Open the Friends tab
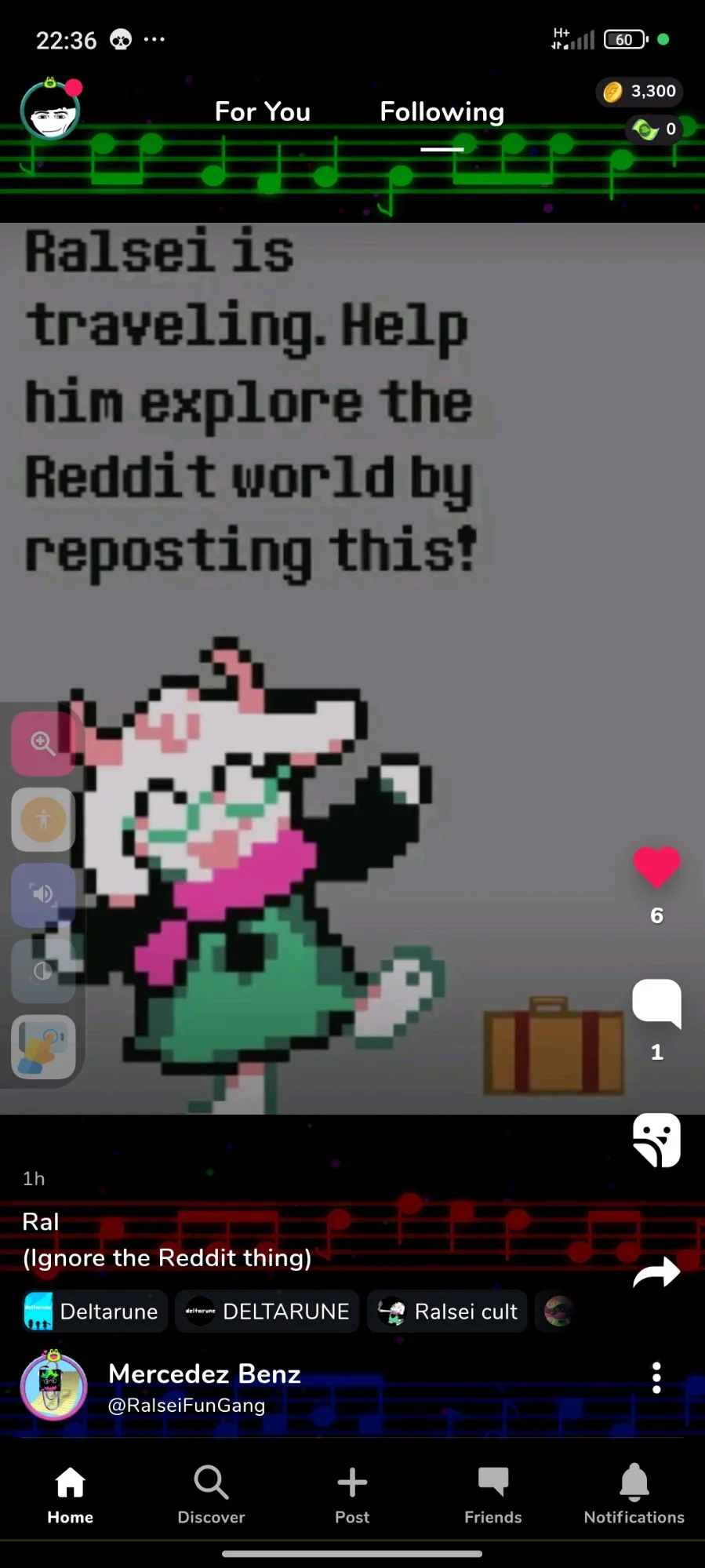 coord(493,1494)
